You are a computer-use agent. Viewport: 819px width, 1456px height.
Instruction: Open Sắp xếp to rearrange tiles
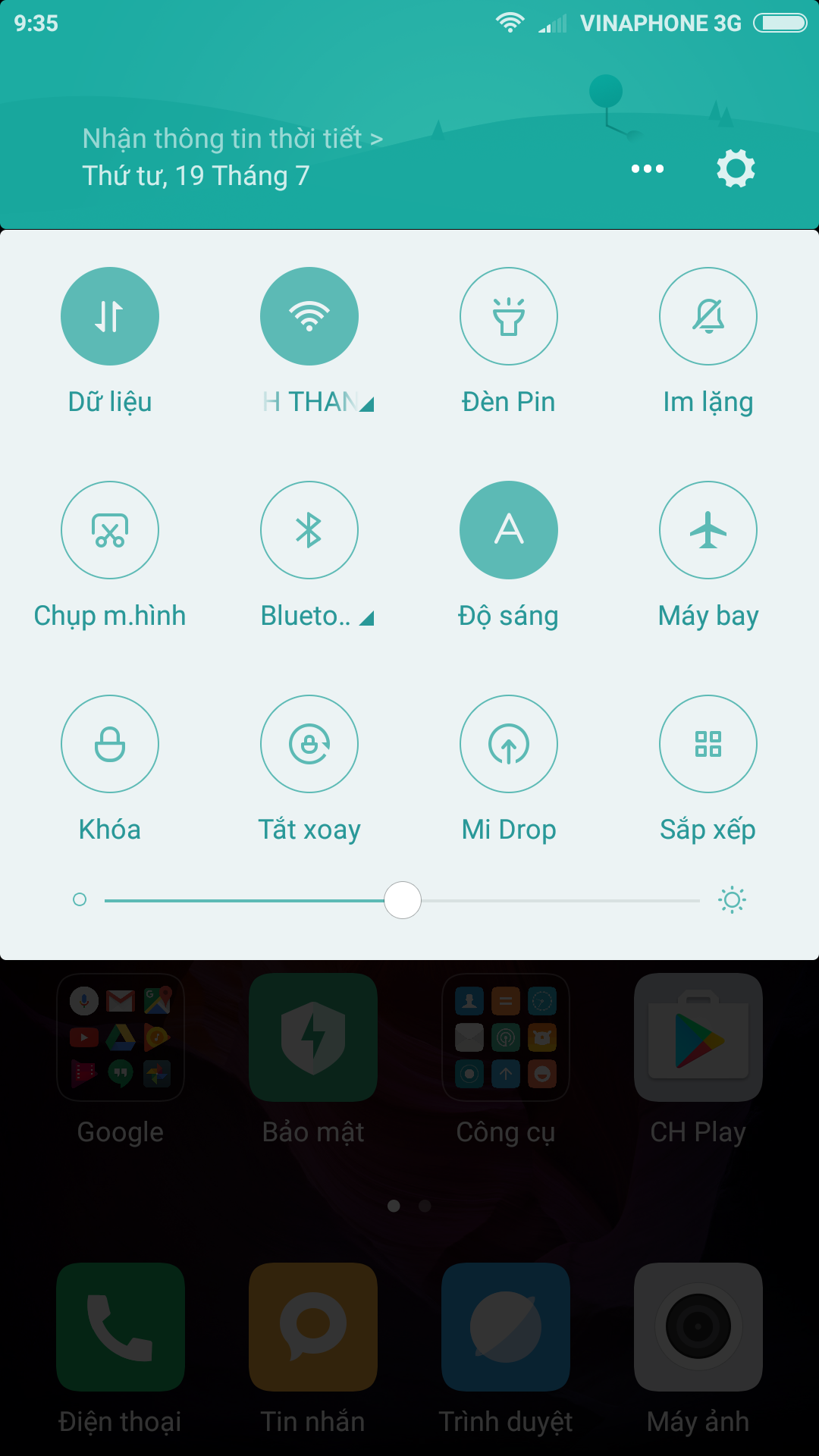pos(708,744)
